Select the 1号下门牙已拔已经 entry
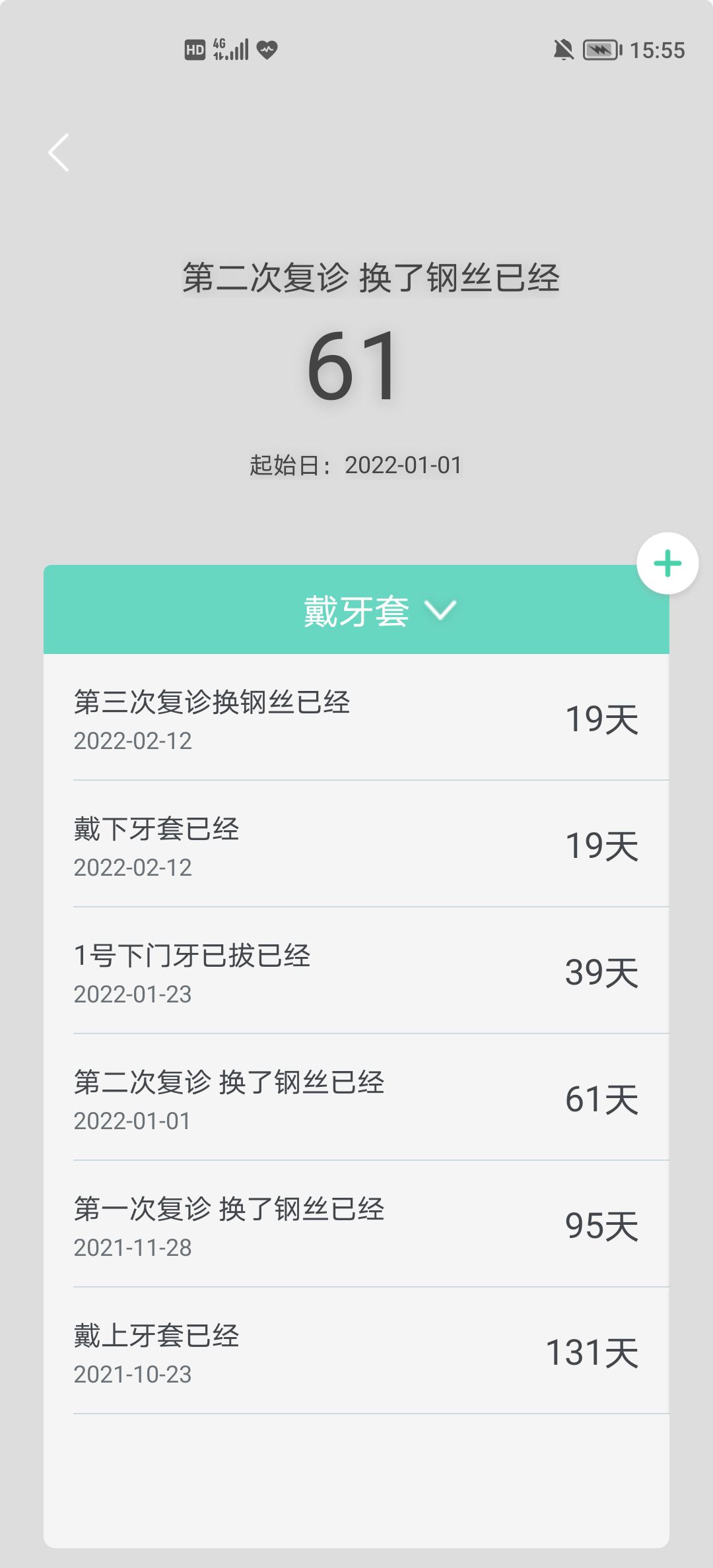 click(356, 971)
